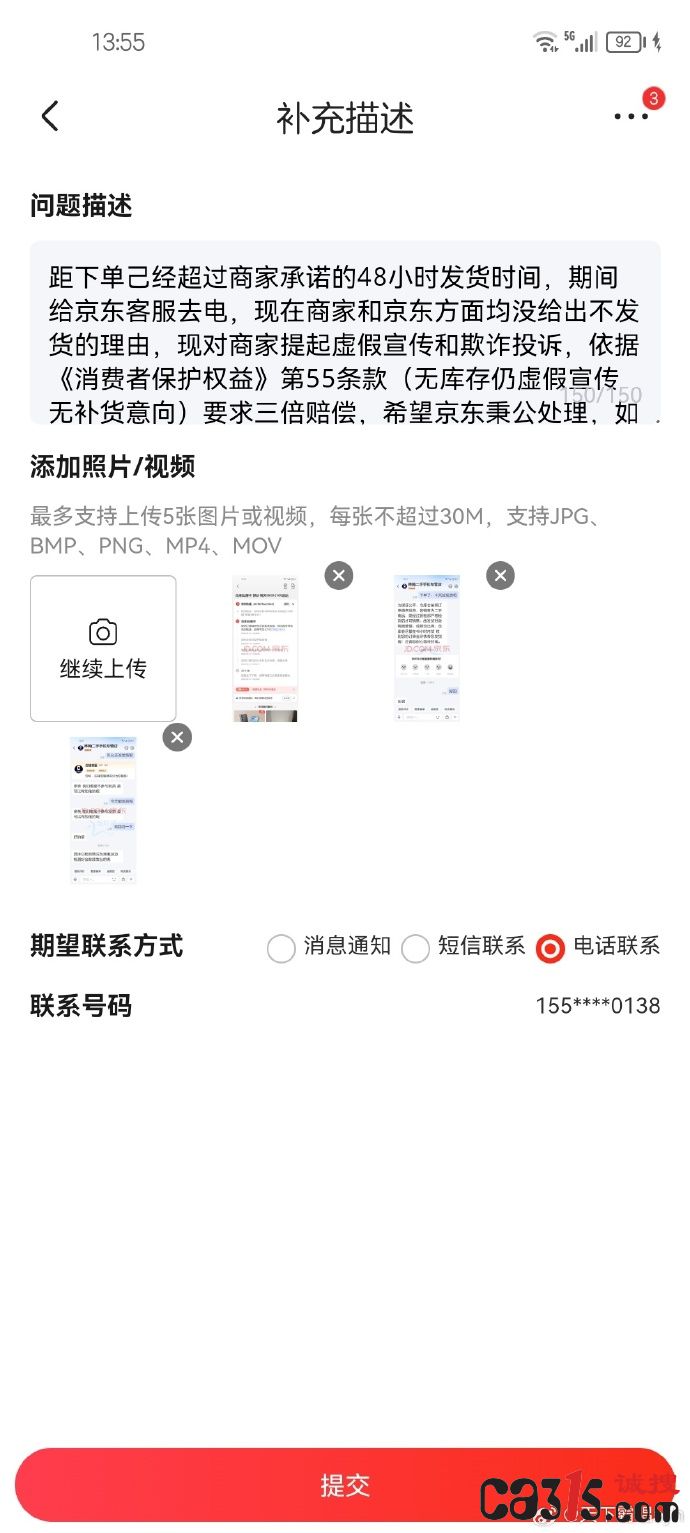Edit contact number 155****0138
This screenshot has height=1533, width=690.
pyautogui.click(x=597, y=1006)
